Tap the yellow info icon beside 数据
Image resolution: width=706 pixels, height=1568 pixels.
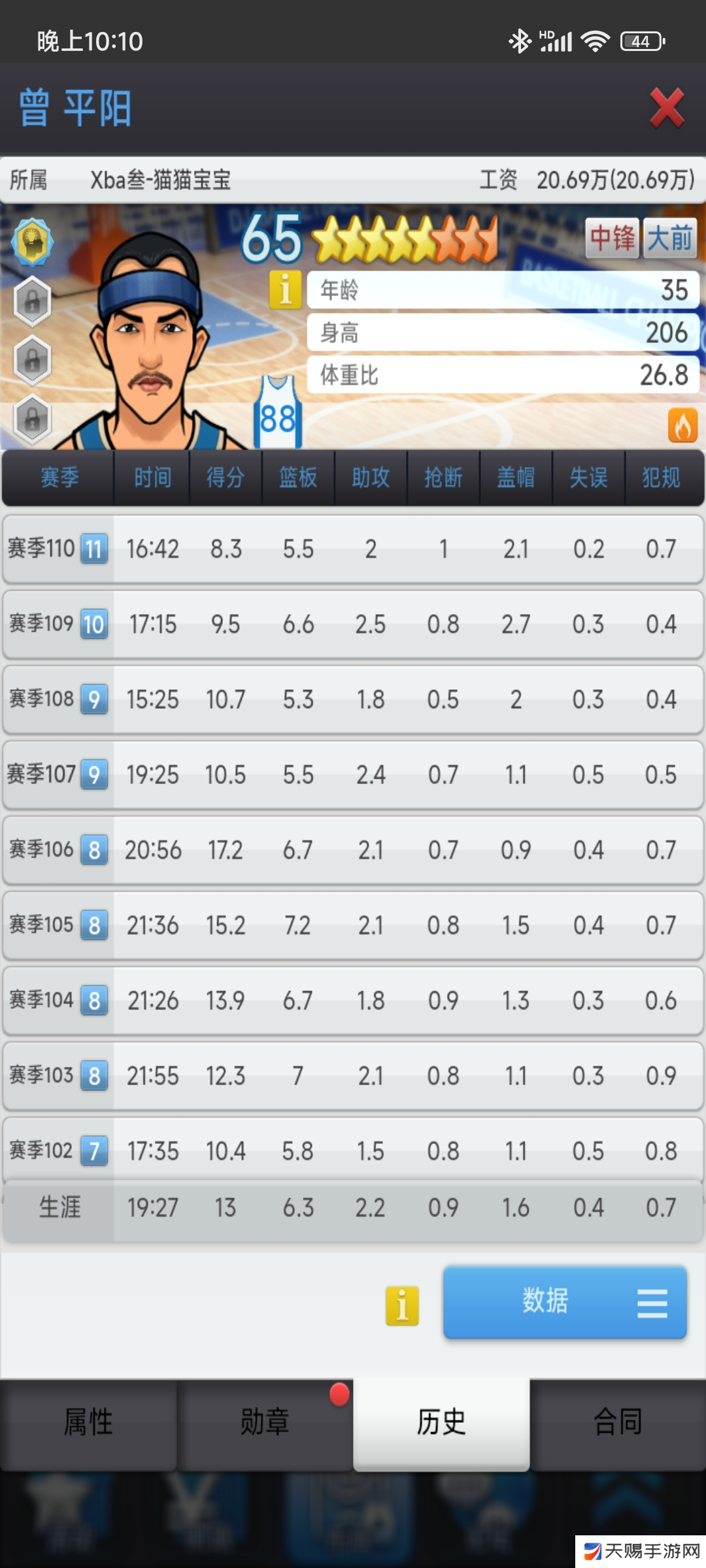click(x=402, y=1306)
